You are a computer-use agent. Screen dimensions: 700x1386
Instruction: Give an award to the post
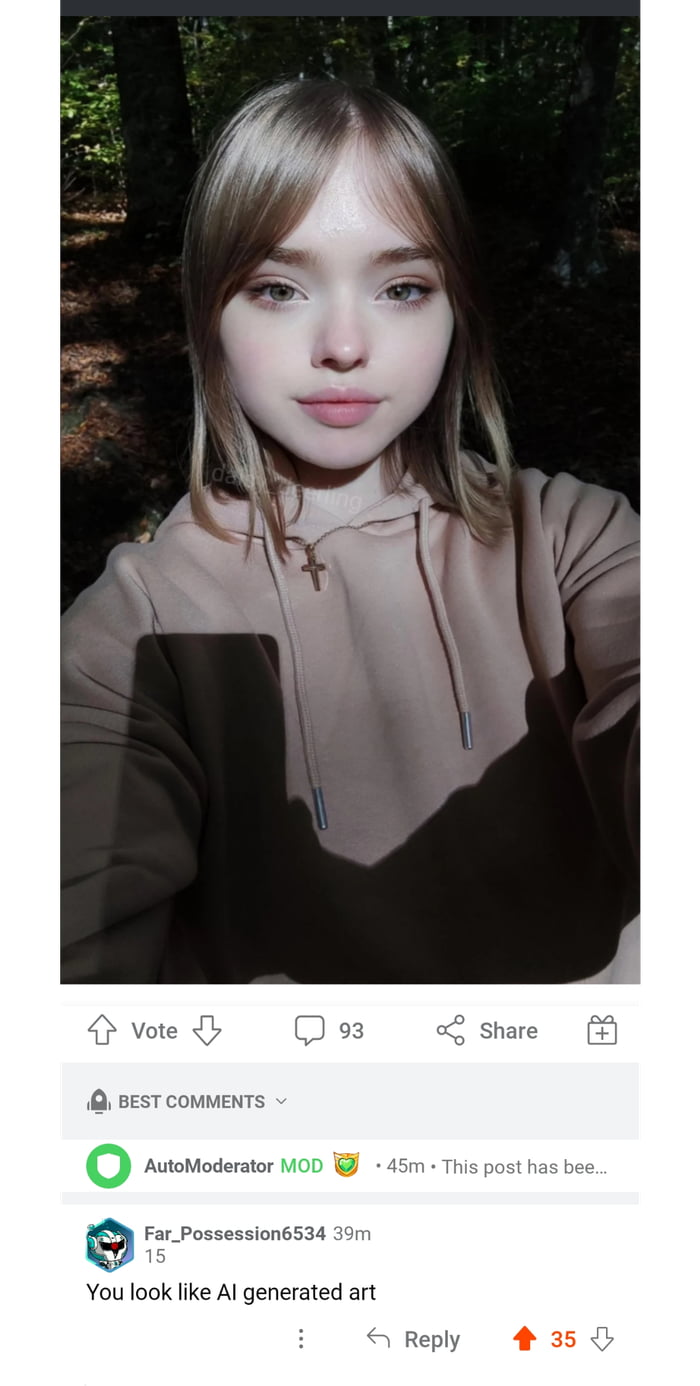click(x=602, y=1030)
